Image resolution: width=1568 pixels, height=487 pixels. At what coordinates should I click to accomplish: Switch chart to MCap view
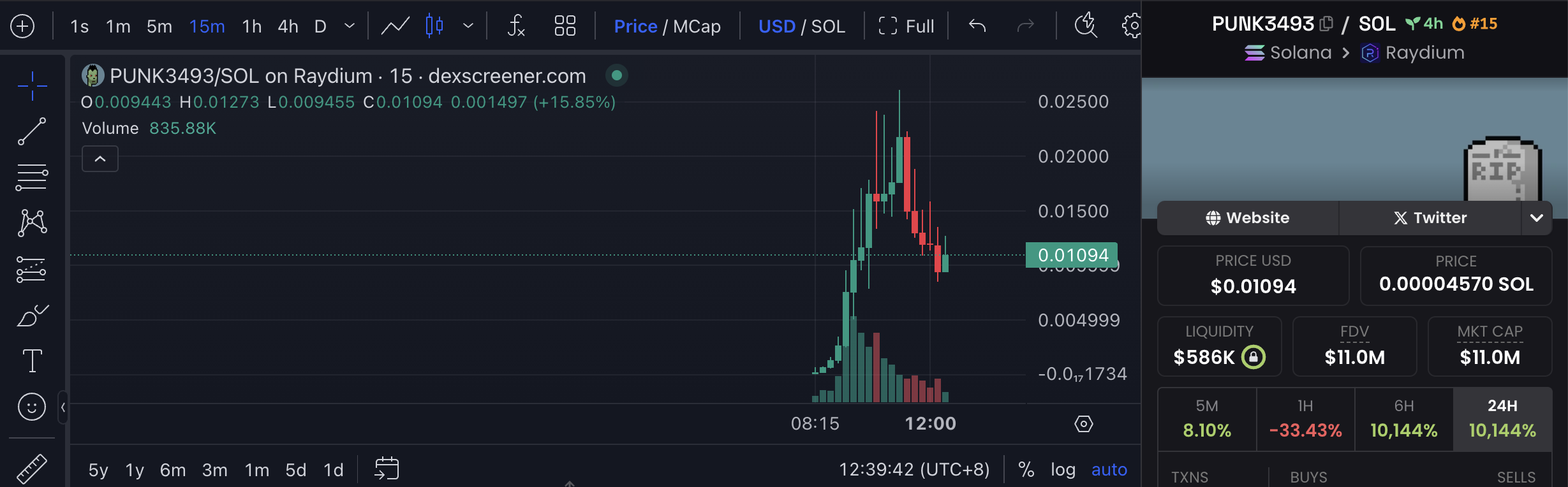[697, 26]
